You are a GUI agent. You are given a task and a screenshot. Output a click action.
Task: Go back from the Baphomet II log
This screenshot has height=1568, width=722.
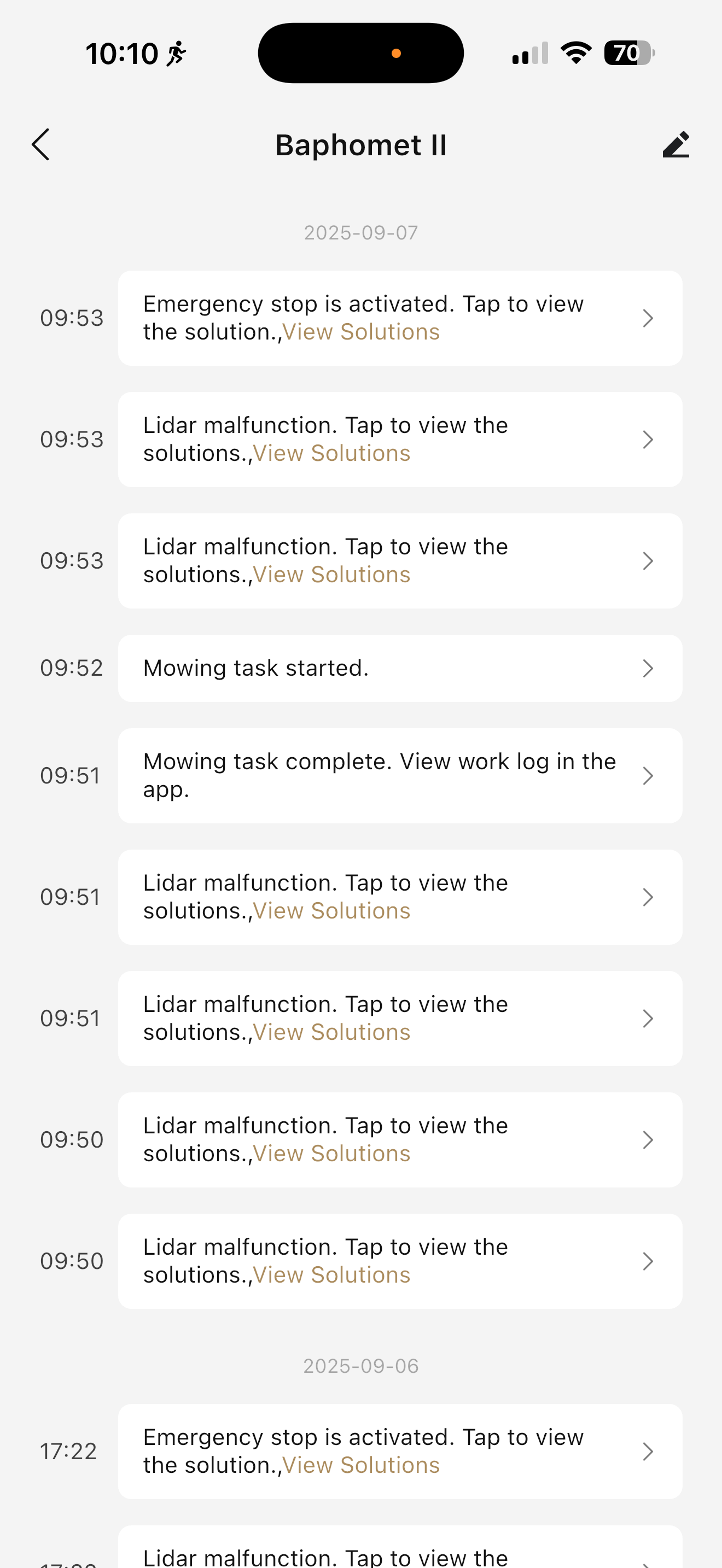pyautogui.click(x=40, y=145)
